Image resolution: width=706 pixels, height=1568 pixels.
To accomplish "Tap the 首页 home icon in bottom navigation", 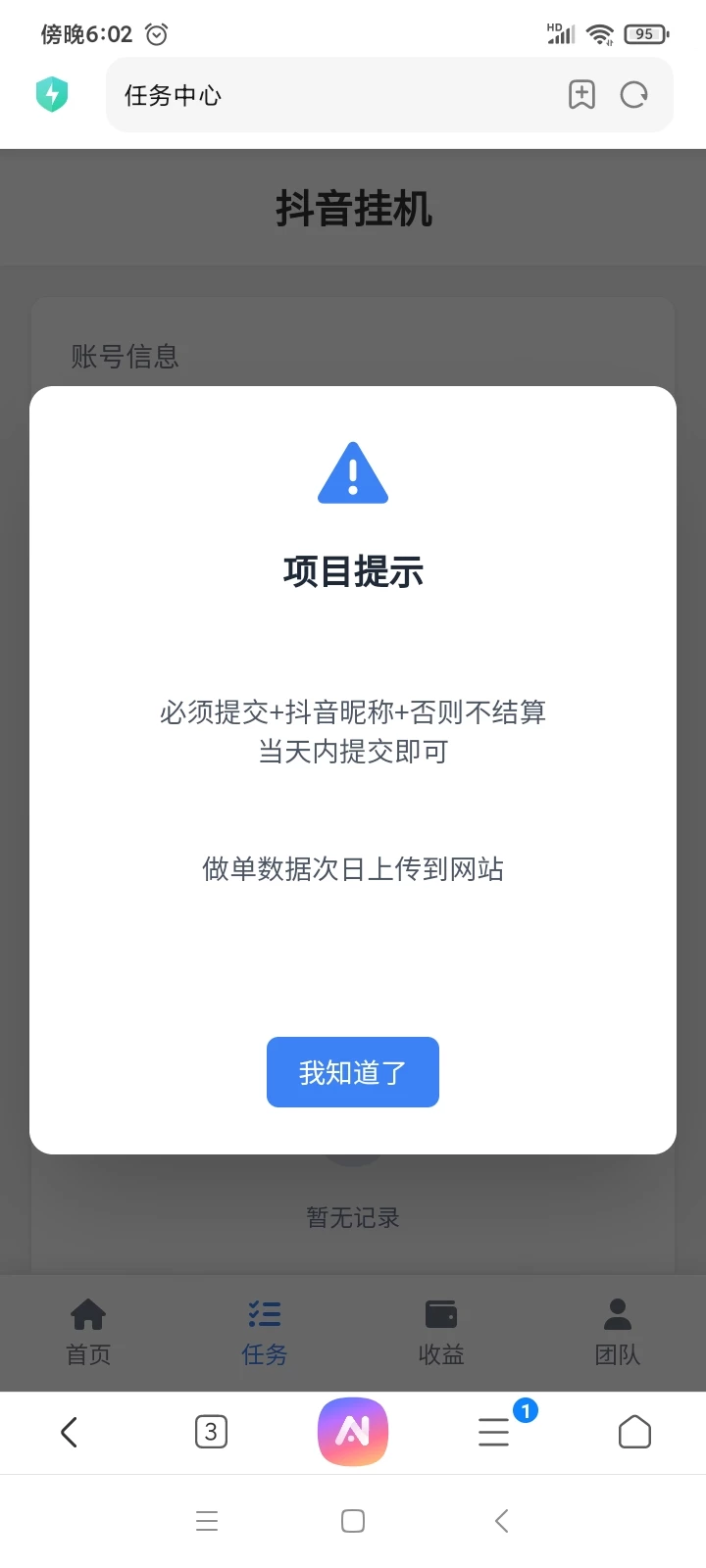I will tap(88, 1313).
